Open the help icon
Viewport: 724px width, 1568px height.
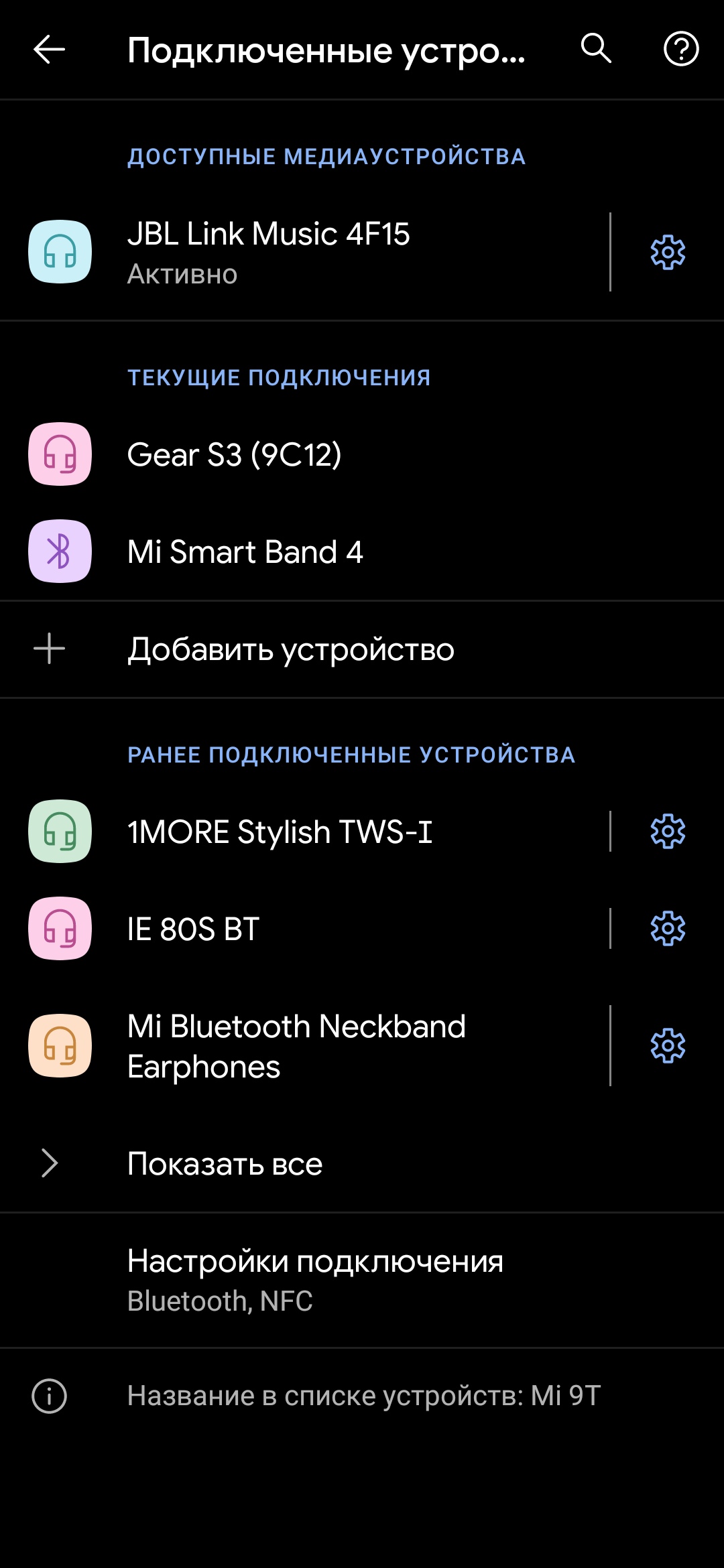tap(681, 49)
